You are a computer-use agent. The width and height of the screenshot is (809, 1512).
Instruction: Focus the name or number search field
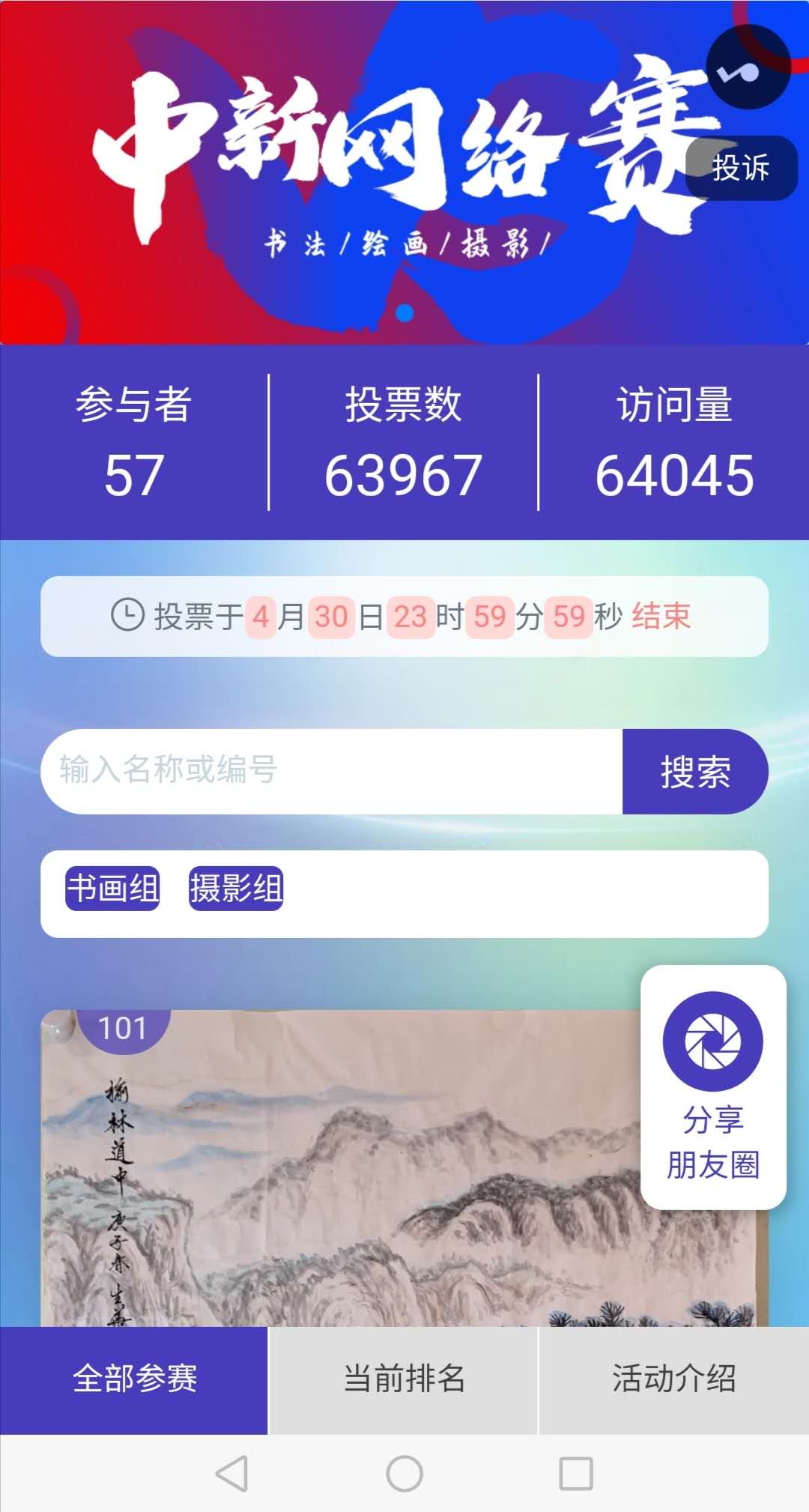(332, 771)
